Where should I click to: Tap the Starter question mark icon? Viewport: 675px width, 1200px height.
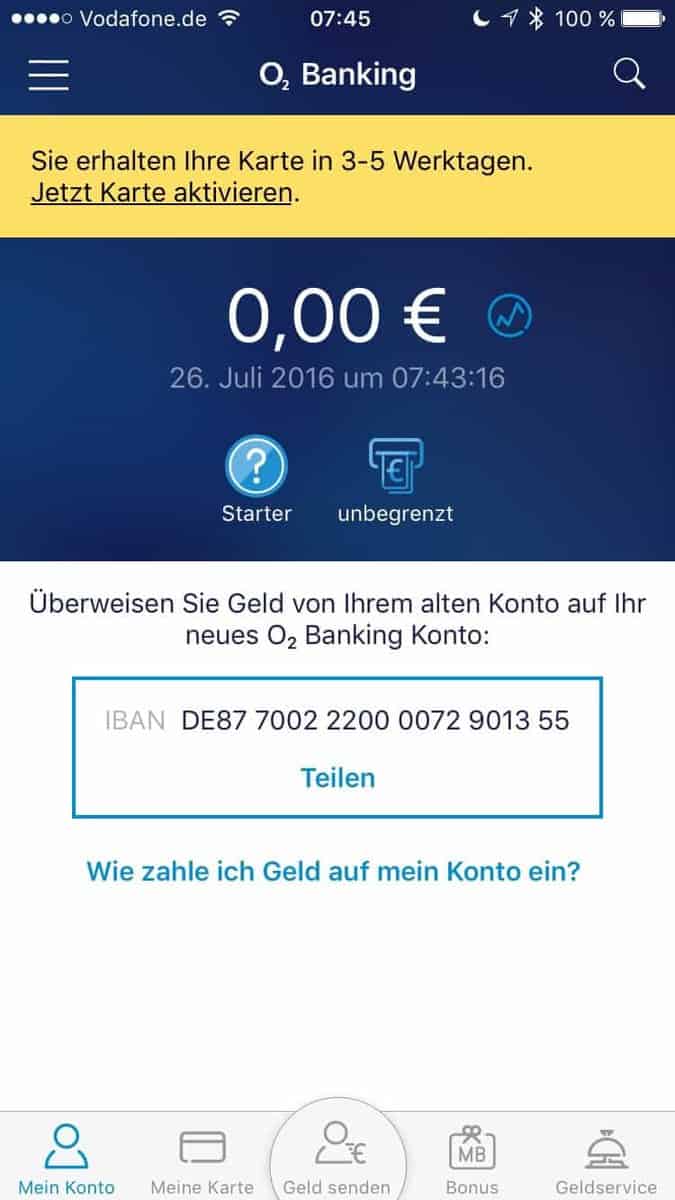[256, 467]
